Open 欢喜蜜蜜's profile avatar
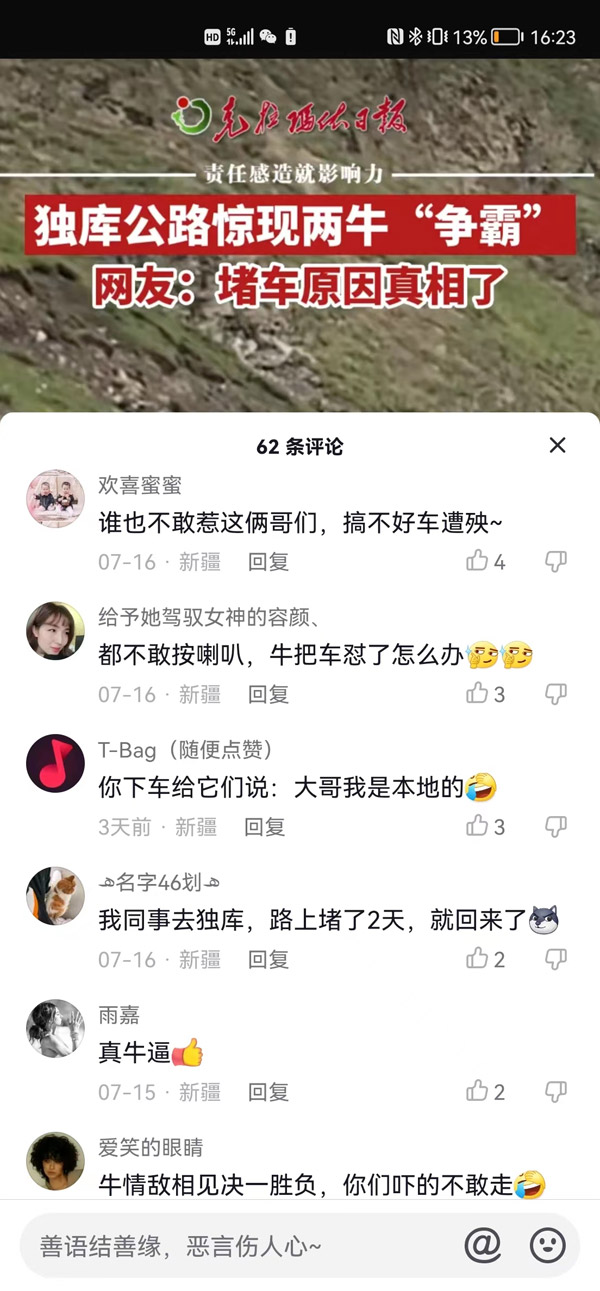The height and width of the screenshot is (1291, 600). [55, 498]
